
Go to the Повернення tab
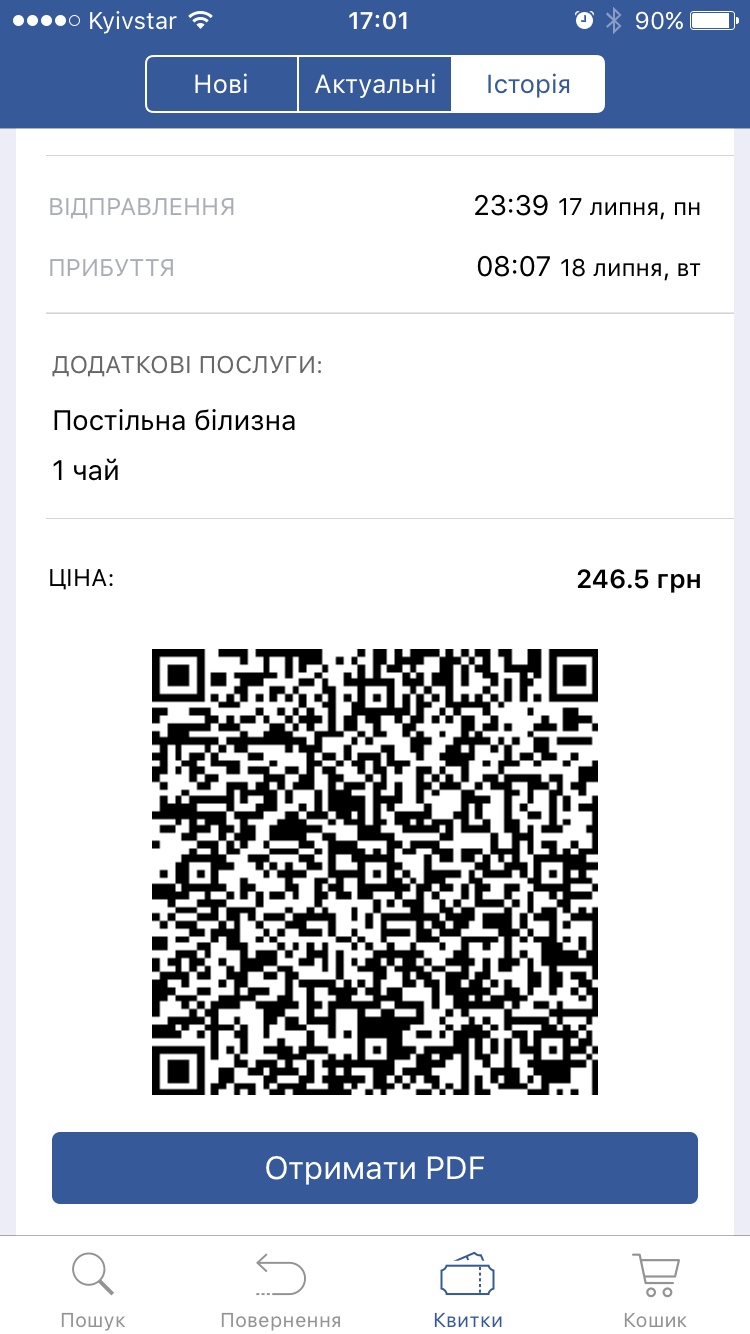281,1289
